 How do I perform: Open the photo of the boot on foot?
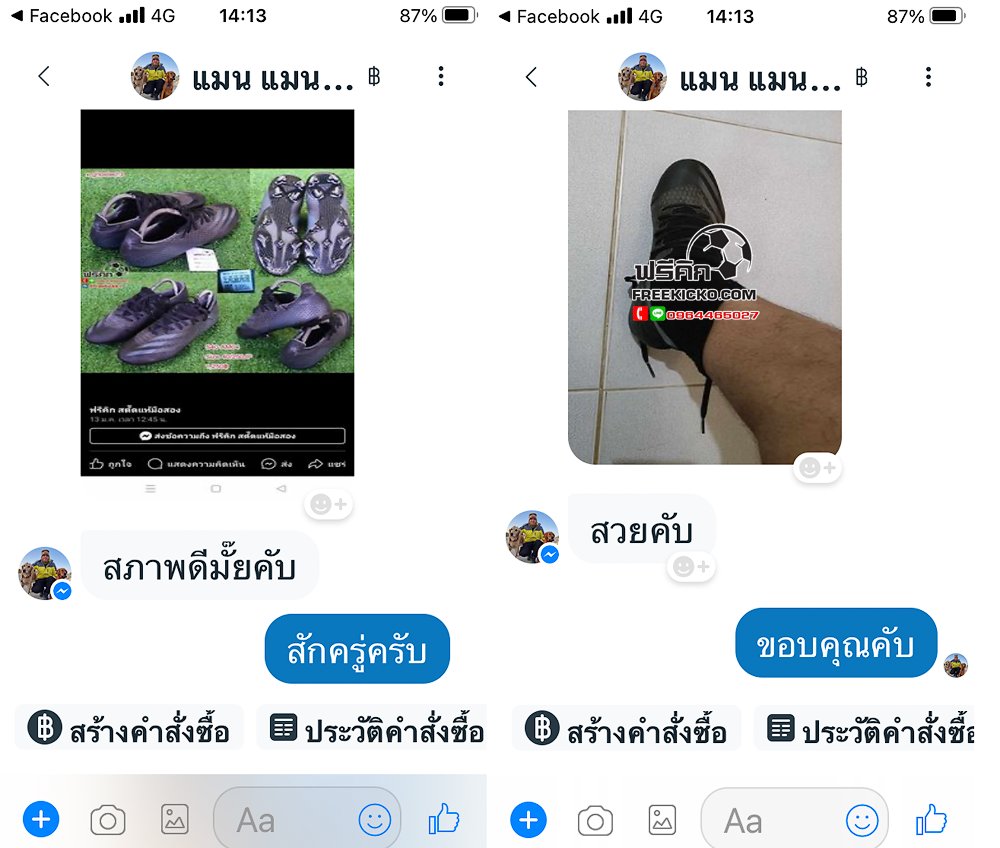point(704,285)
